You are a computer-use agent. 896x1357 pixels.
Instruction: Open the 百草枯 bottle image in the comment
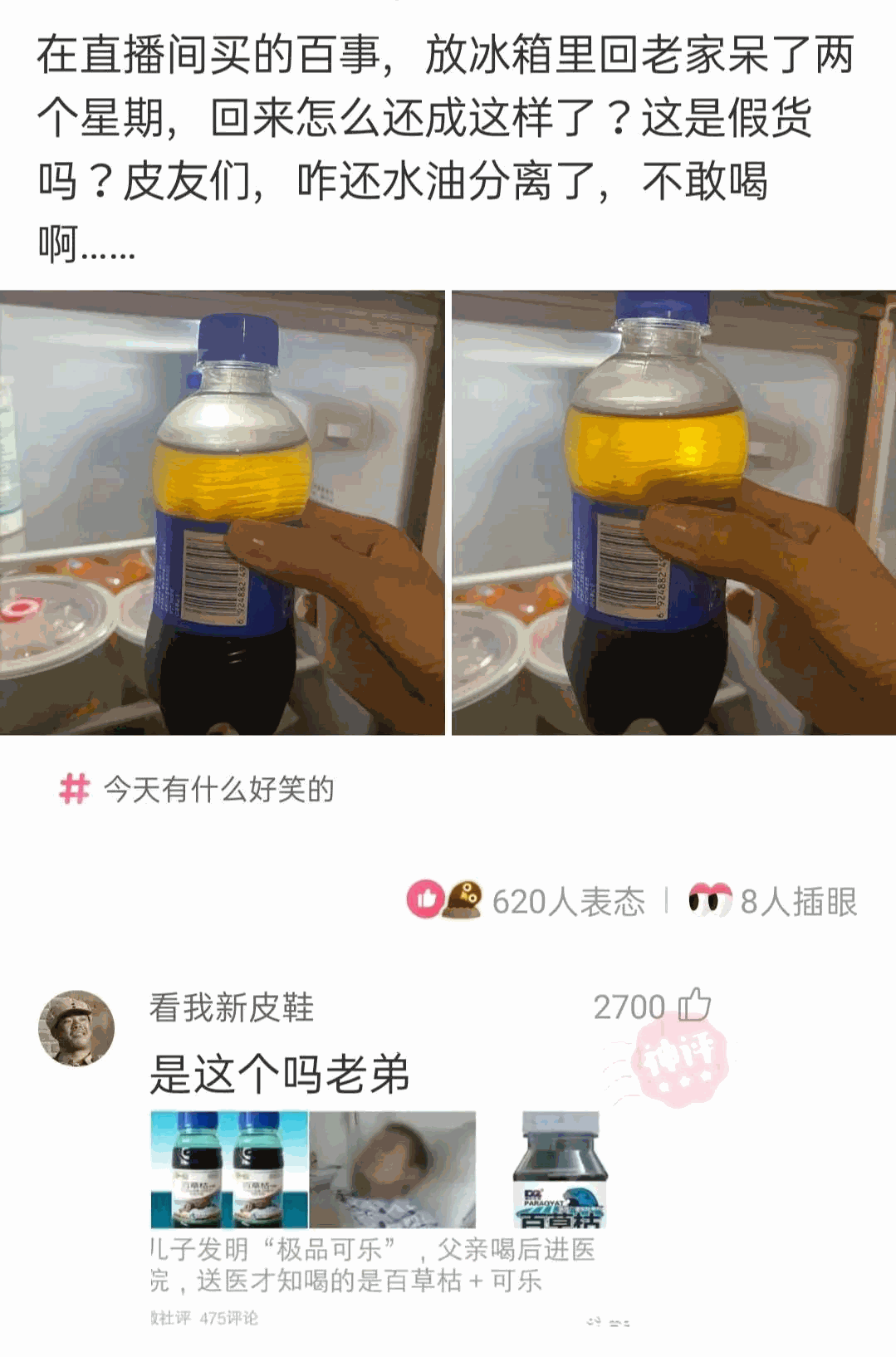click(560, 1169)
